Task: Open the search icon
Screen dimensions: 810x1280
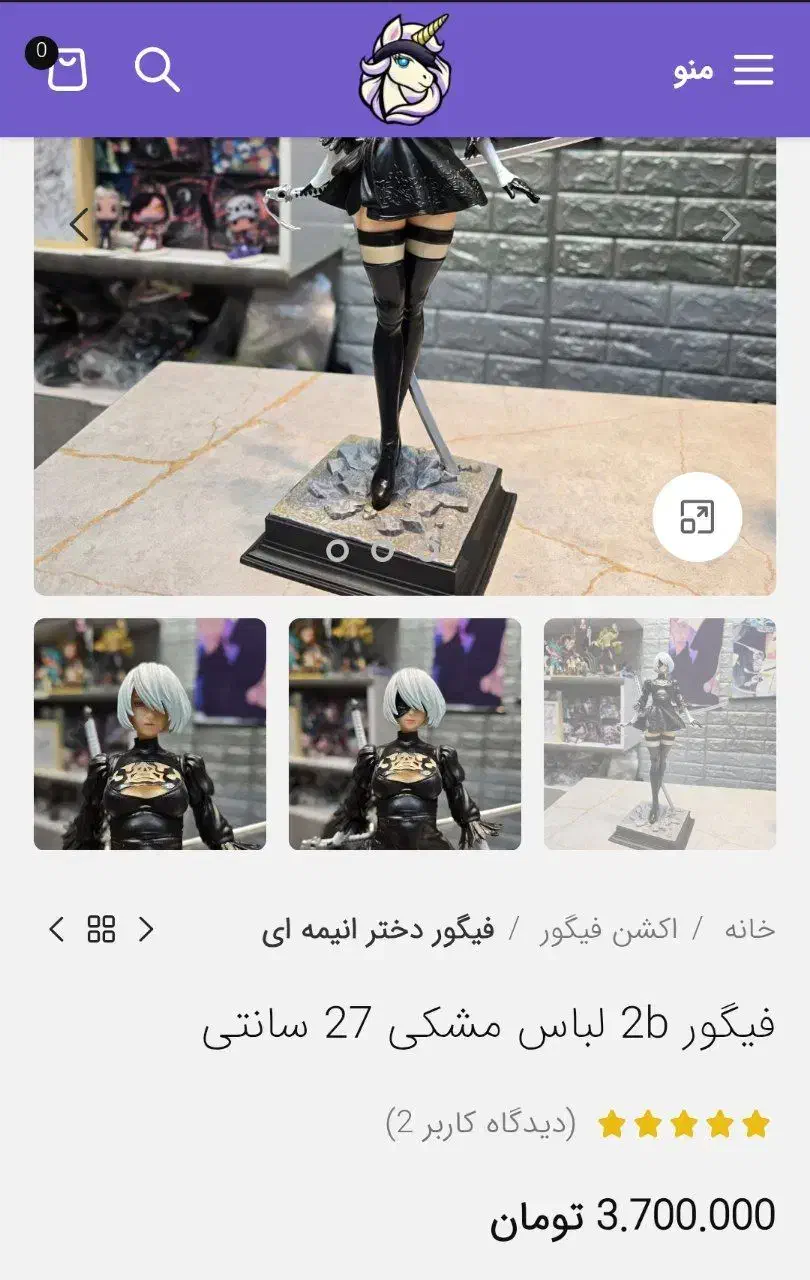Action: [157, 70]
